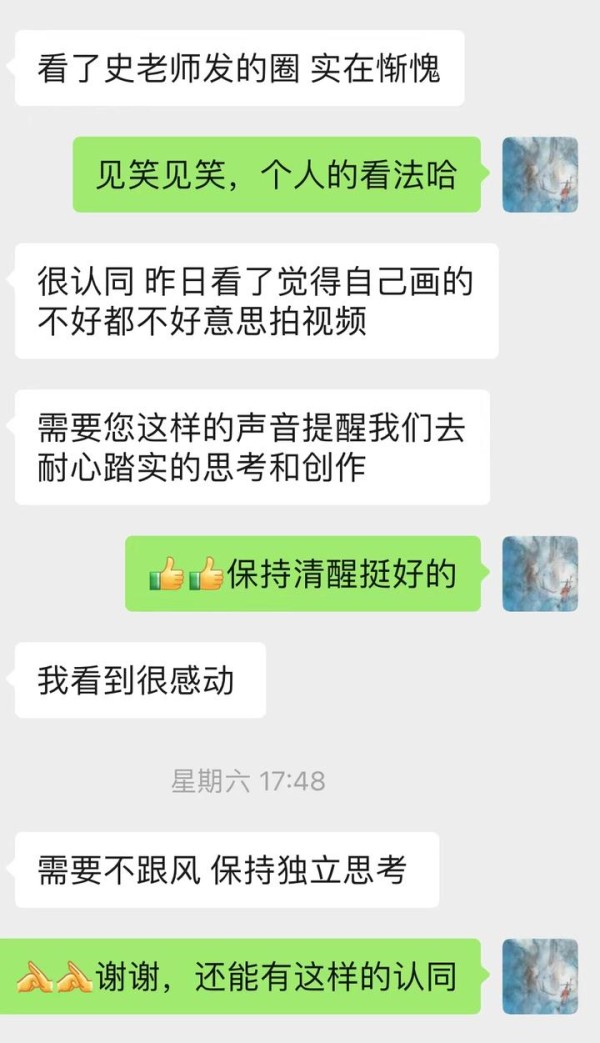Open the avatar beside the "见笑见笑，个人的看法哈" message
600x1043 pixels.
pyautogui.click(x=540, y=175)
